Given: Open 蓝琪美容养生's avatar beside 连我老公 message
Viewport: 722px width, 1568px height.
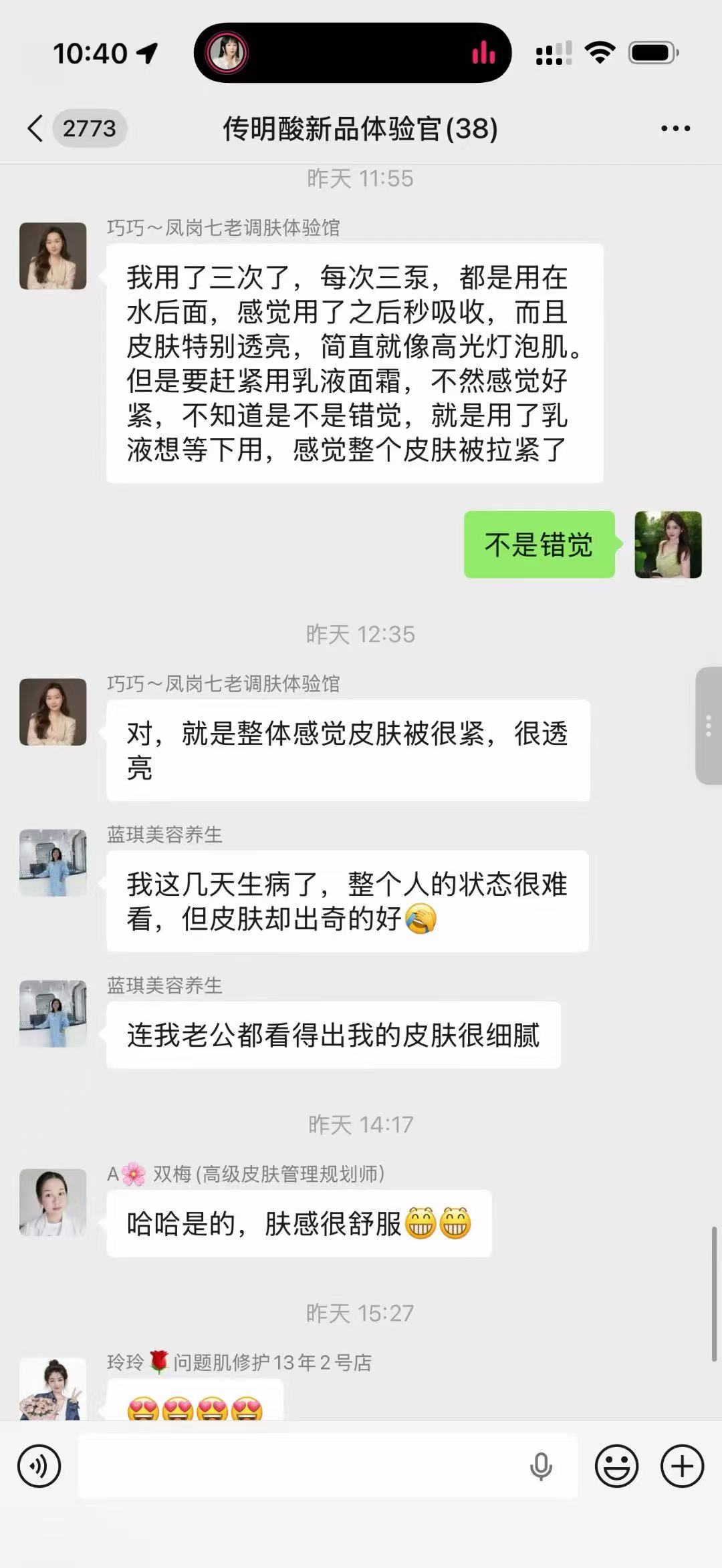Looking at the screenshot, I should [53, 1013].
